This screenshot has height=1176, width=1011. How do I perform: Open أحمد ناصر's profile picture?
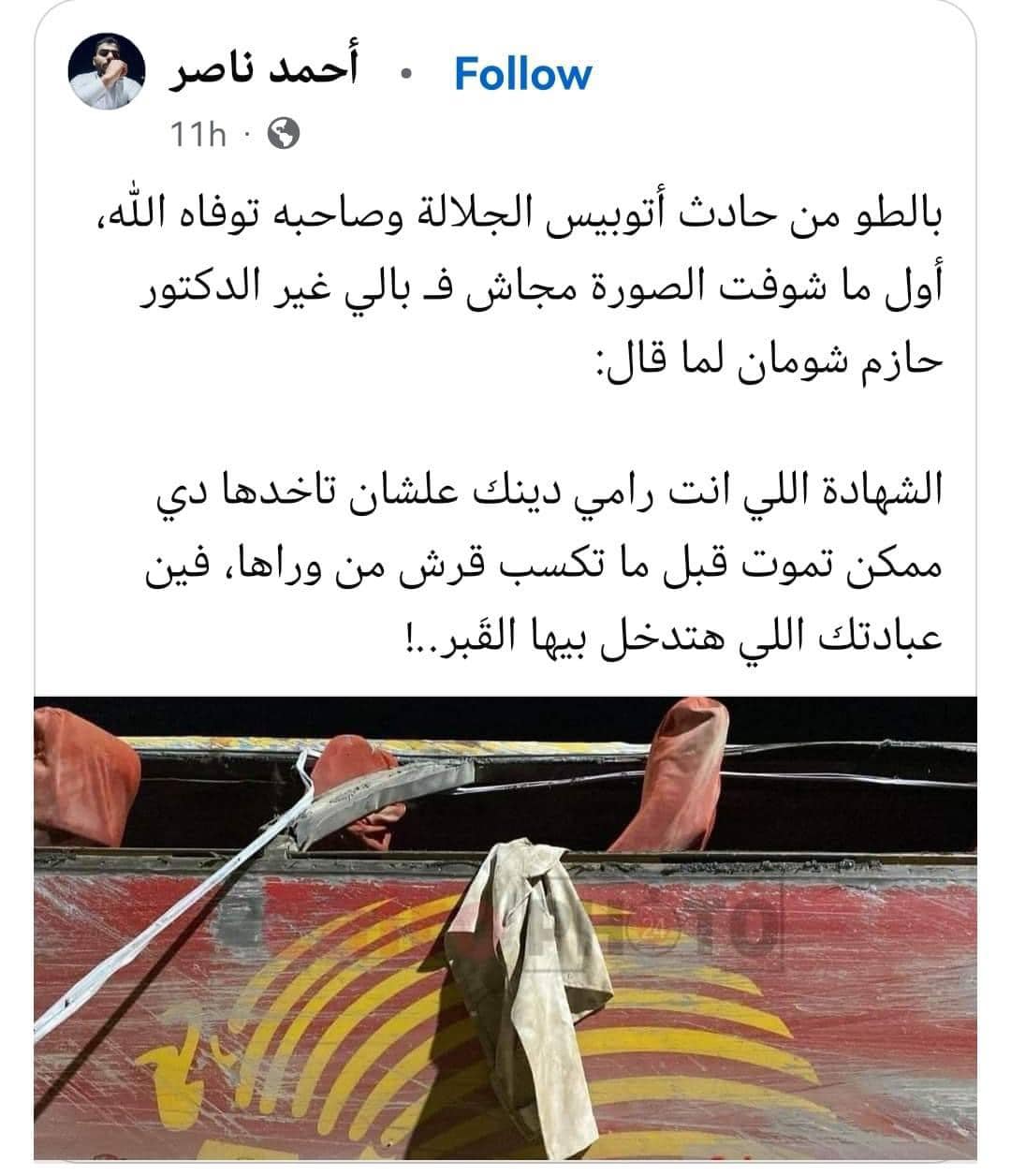pos(106,75)
